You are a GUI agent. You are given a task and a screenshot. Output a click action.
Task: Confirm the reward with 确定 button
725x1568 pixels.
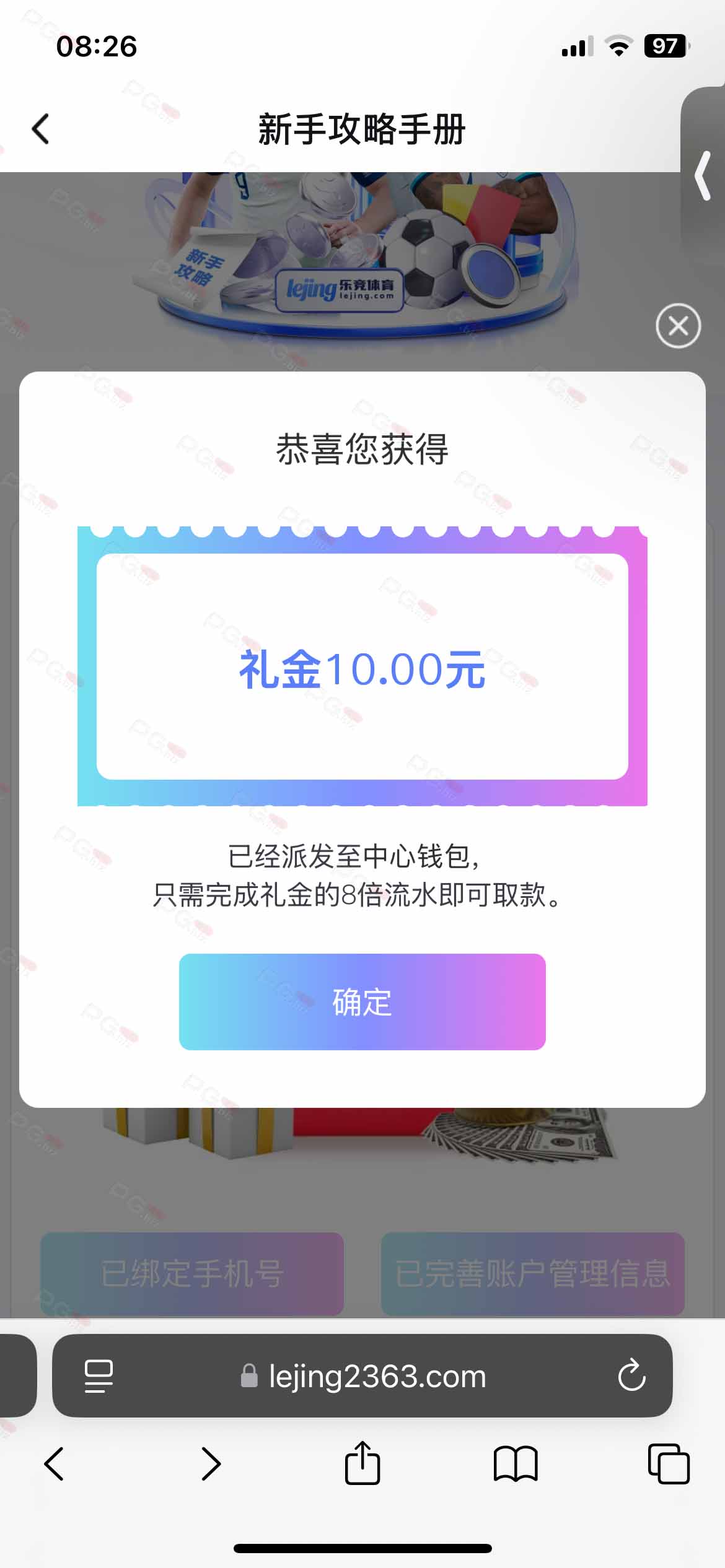pyautogui.click(x=362, y=1001)
